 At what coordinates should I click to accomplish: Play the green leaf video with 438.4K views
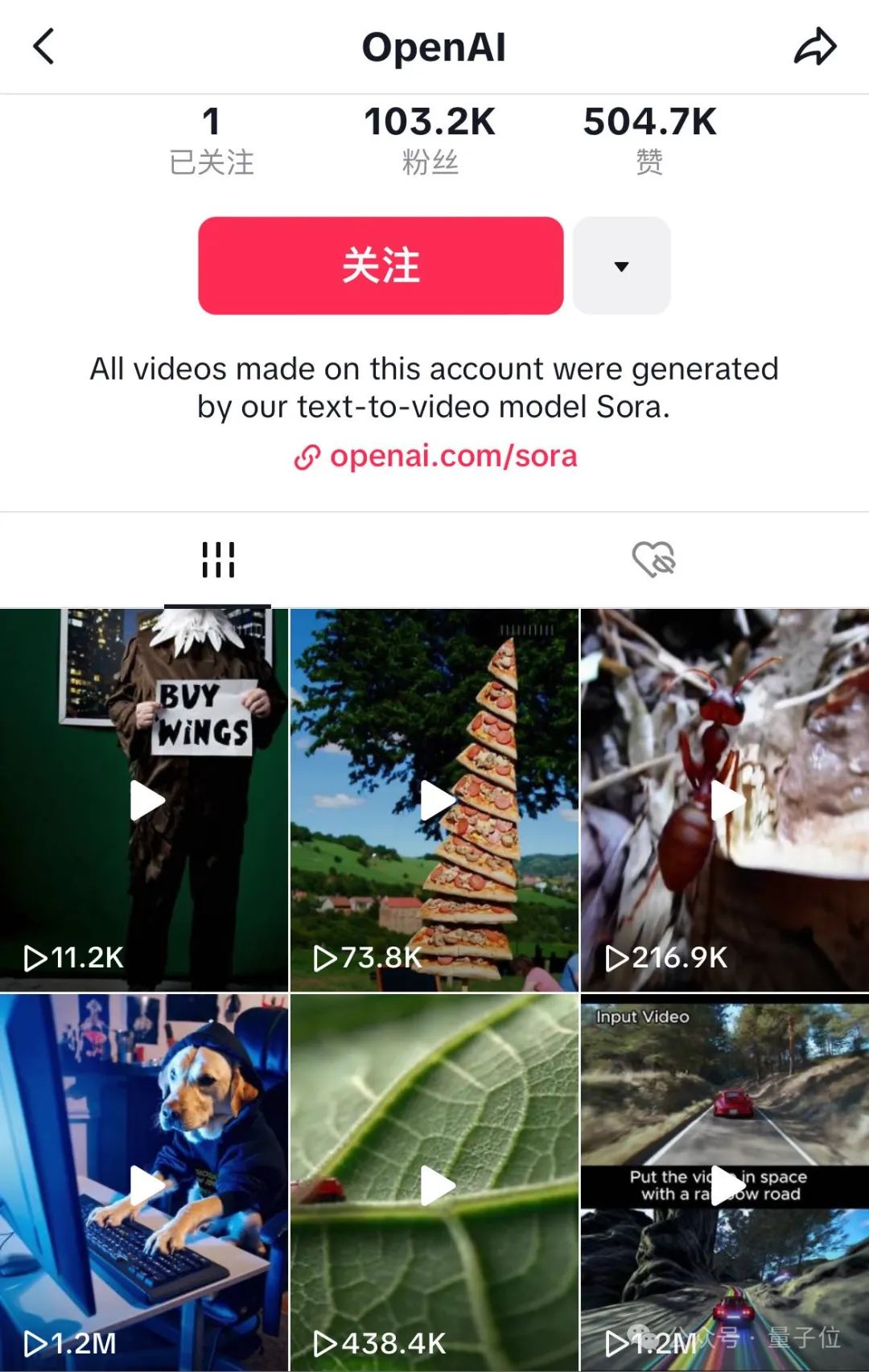434,1184
